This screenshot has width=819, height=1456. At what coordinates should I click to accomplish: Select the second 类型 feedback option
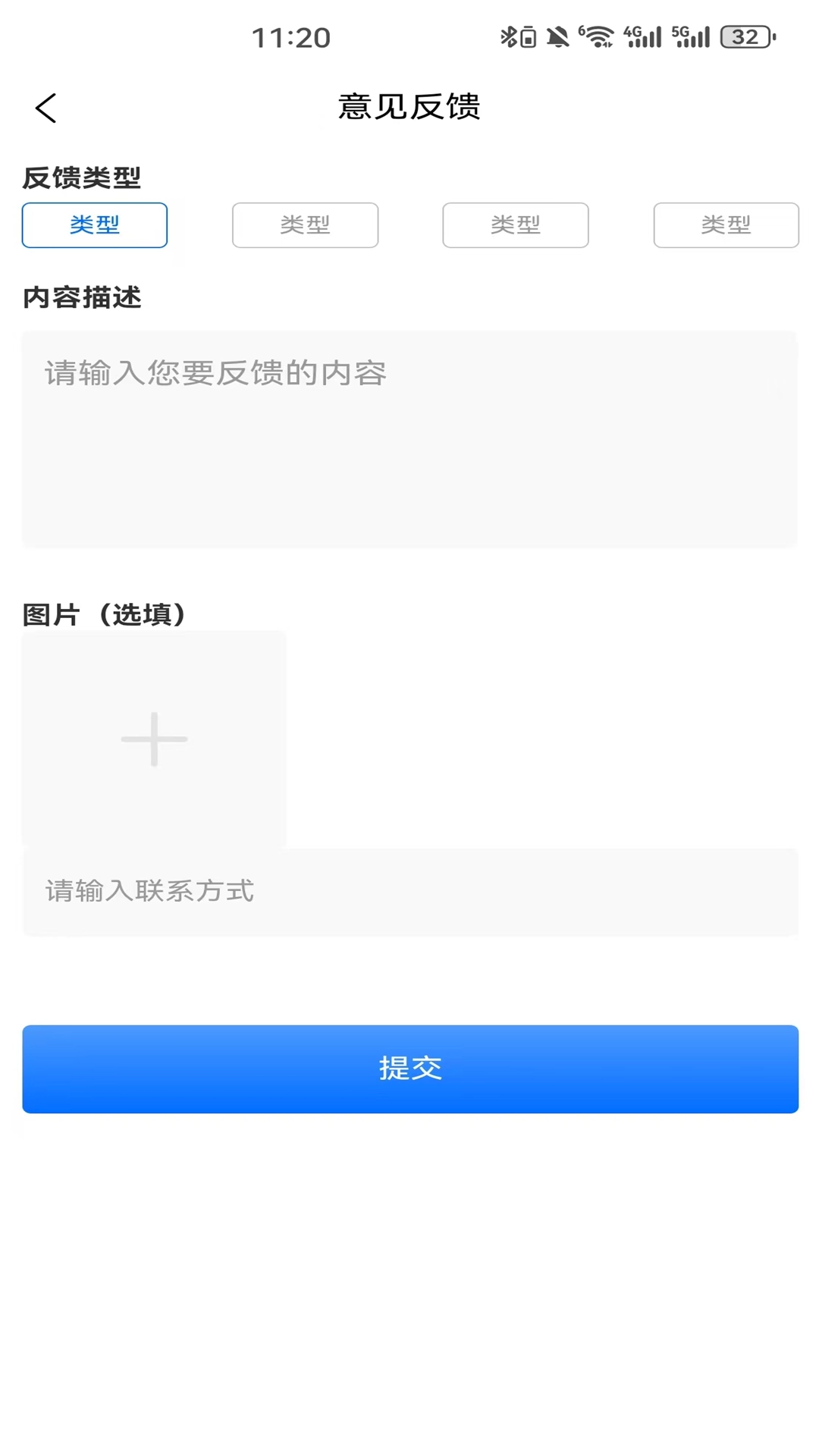[305, 224]
